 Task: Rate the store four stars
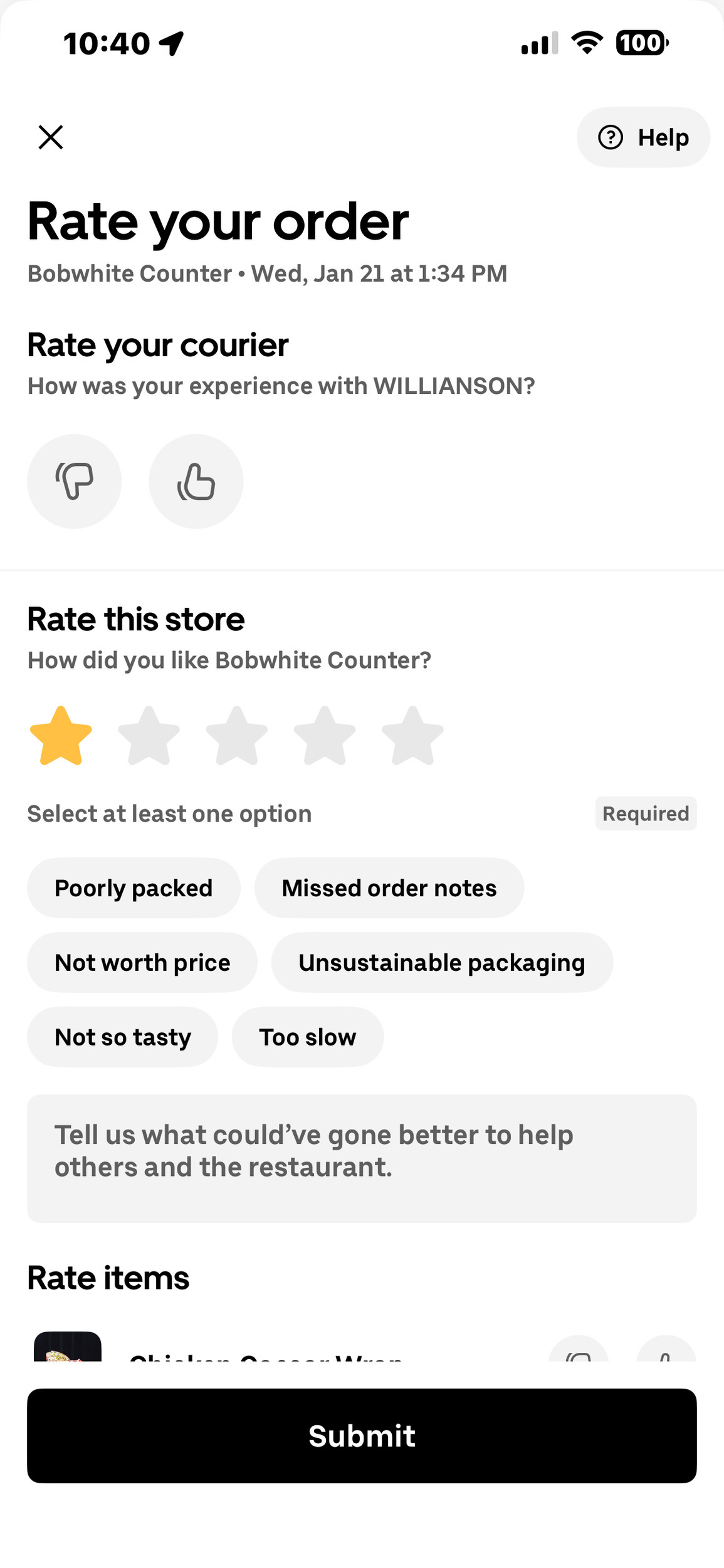tap(325, 736)
